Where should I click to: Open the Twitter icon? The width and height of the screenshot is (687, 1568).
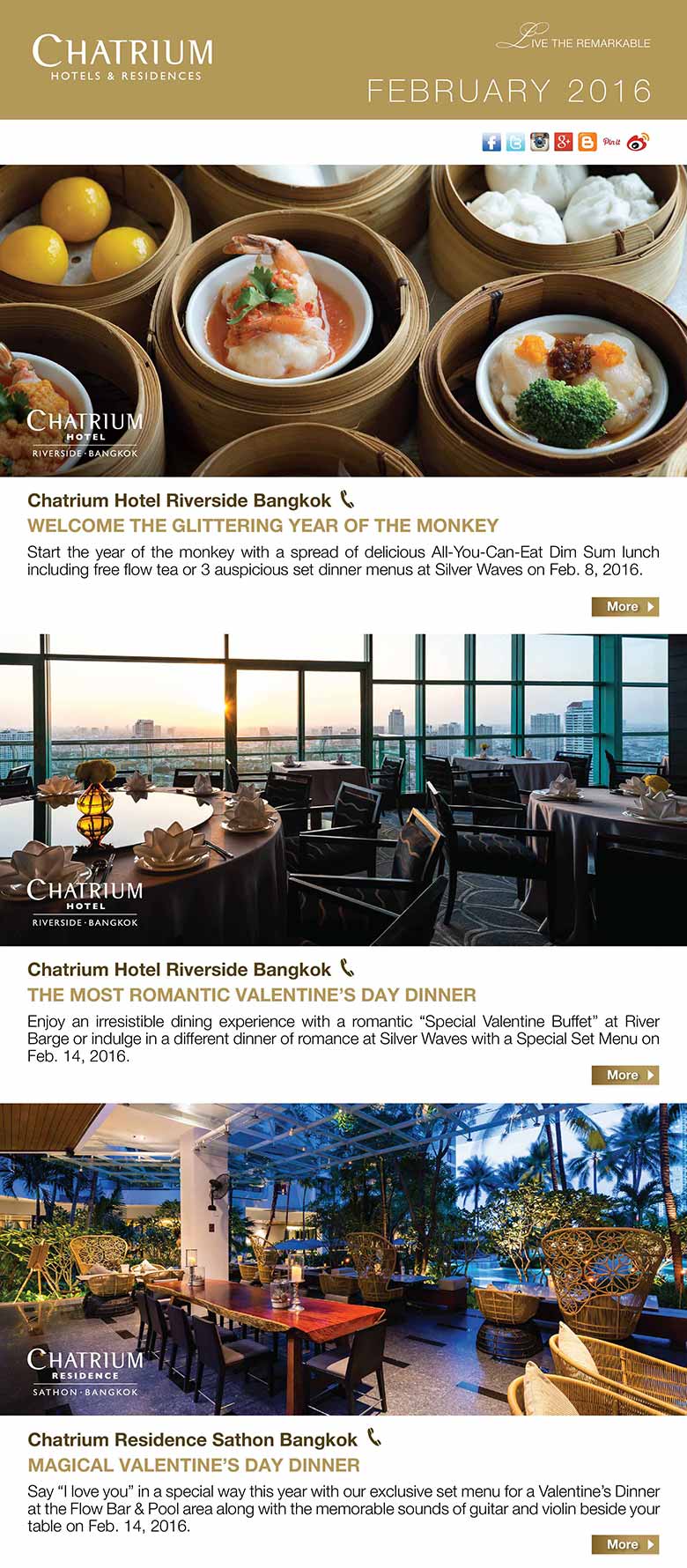515,142
